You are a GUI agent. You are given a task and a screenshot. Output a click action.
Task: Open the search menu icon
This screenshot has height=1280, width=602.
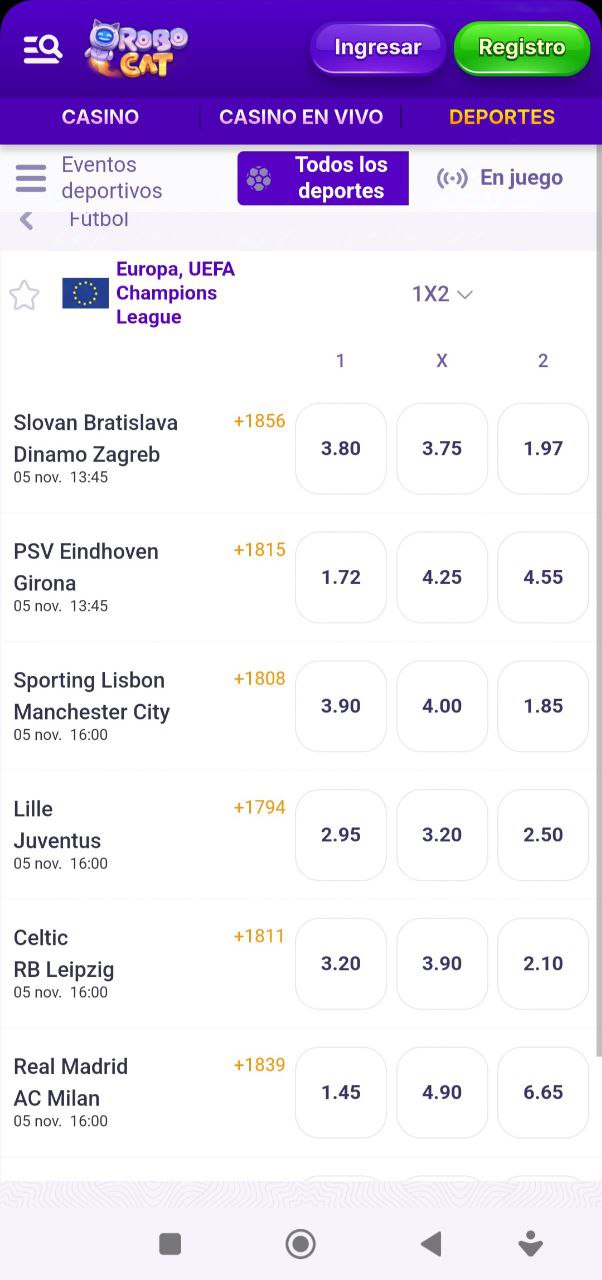click(x=42, y=48)
